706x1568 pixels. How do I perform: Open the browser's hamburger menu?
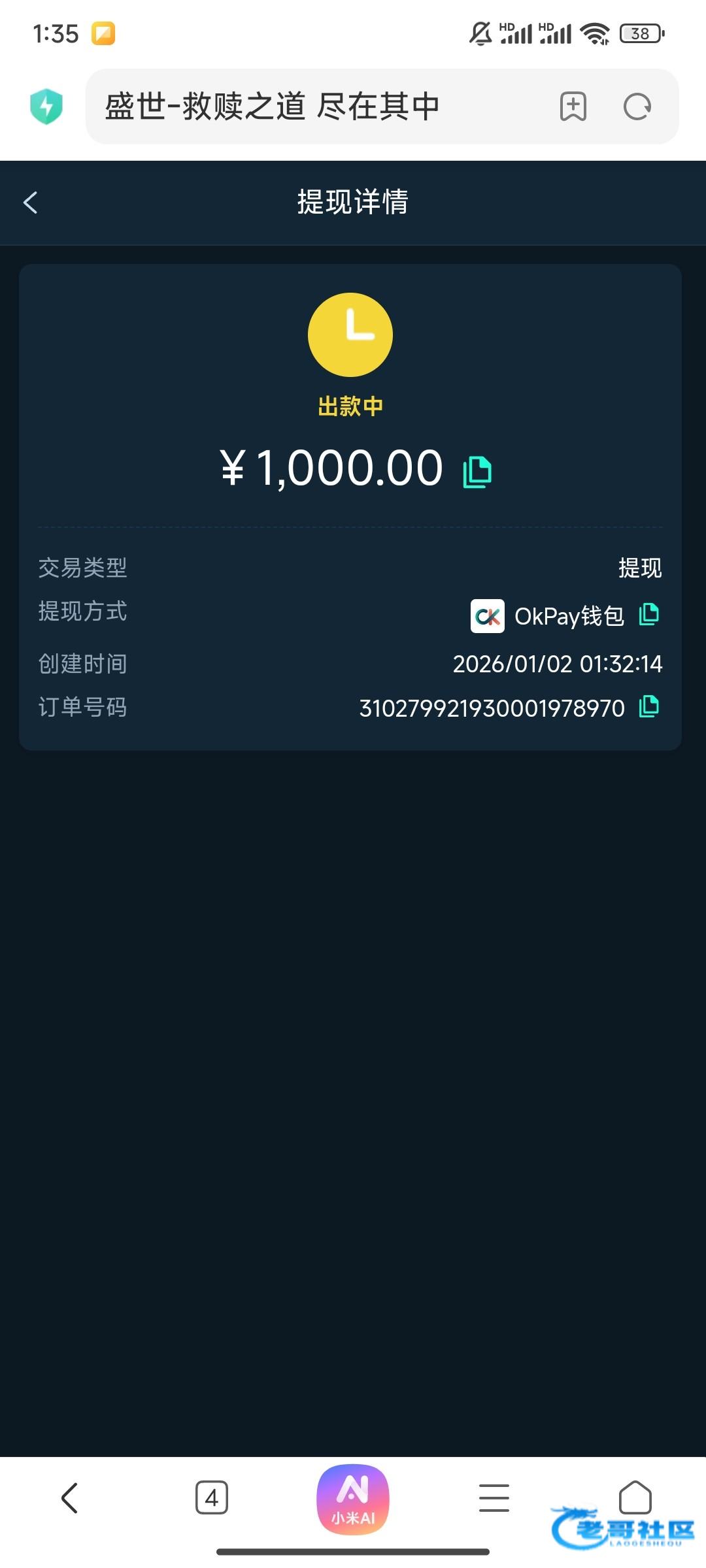[x=494, y=1497]
